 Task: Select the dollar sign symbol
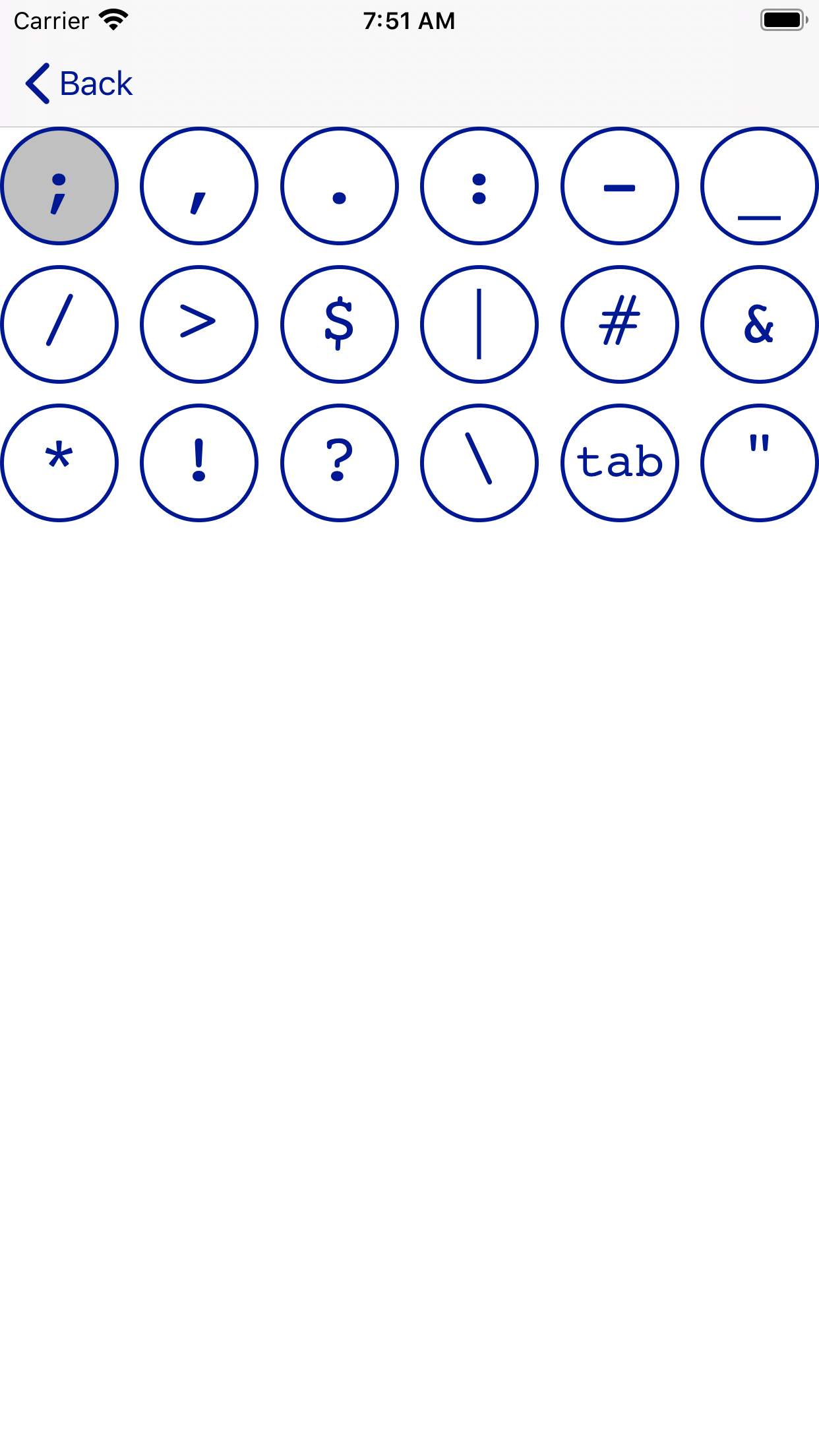(339, 324)
